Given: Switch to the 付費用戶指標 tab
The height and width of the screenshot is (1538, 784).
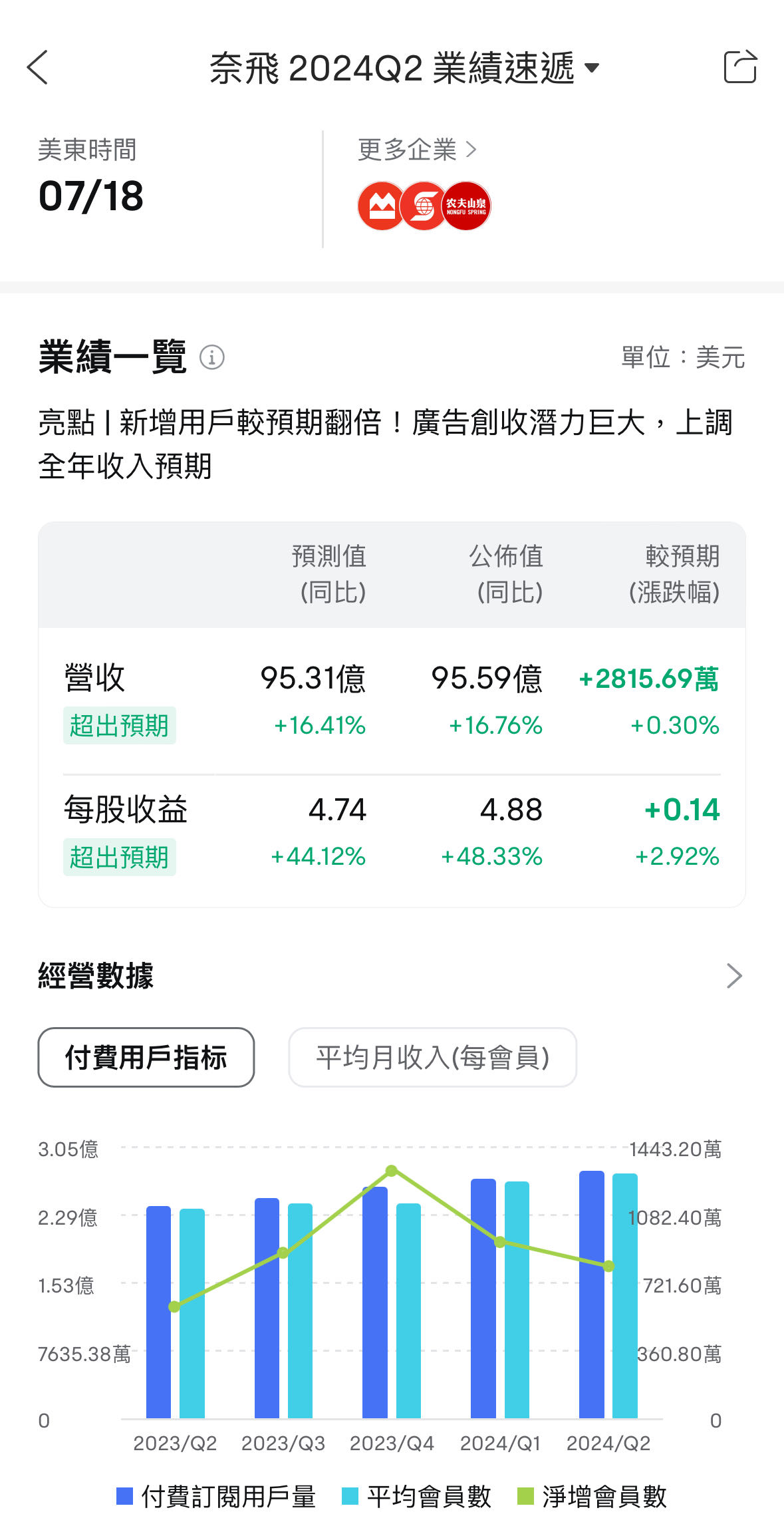Looking at the screenshot, I should coord(146,1057).
